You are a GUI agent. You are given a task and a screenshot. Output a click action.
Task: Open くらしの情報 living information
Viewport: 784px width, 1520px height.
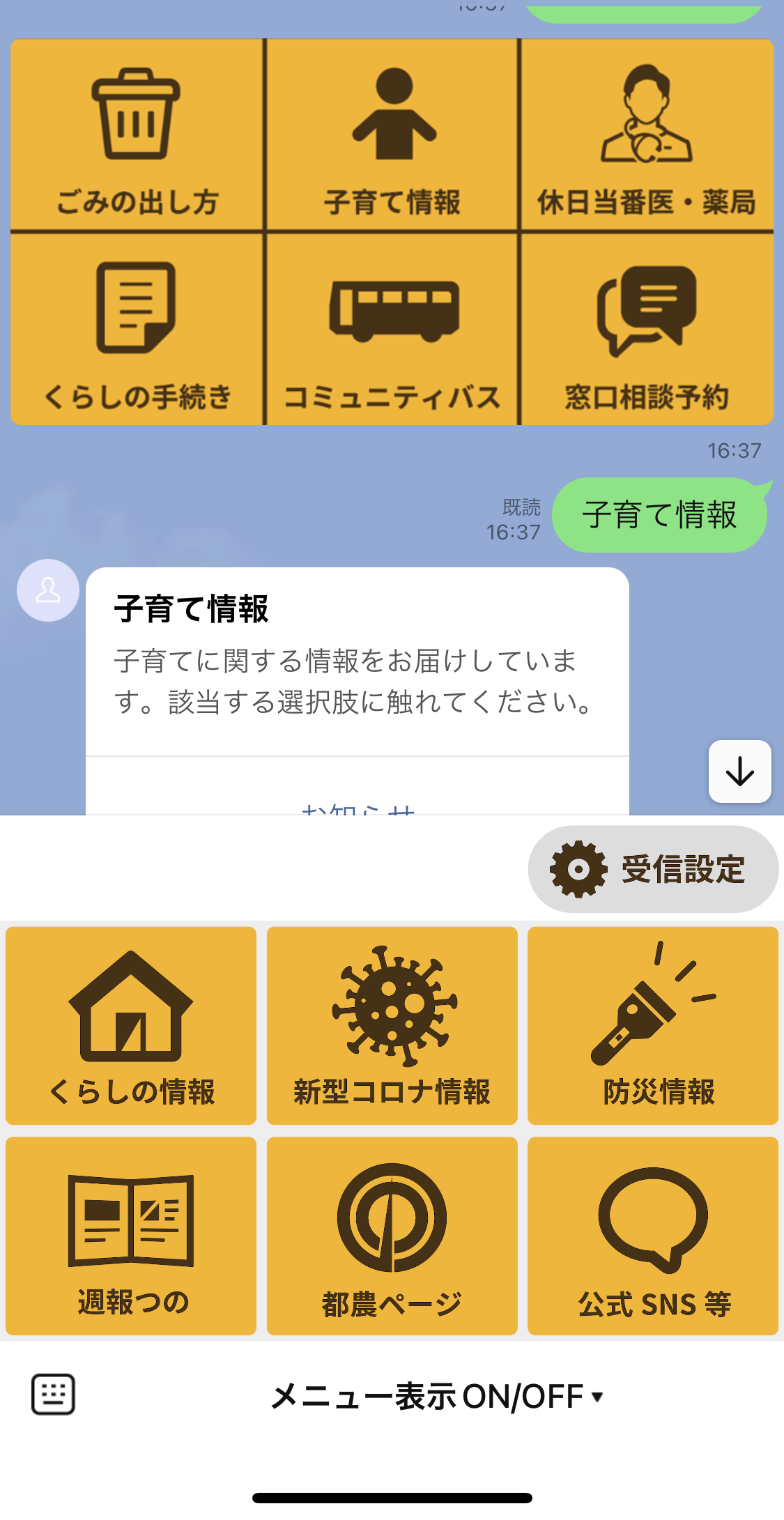pyautogui.click(x=131, y=1025)
